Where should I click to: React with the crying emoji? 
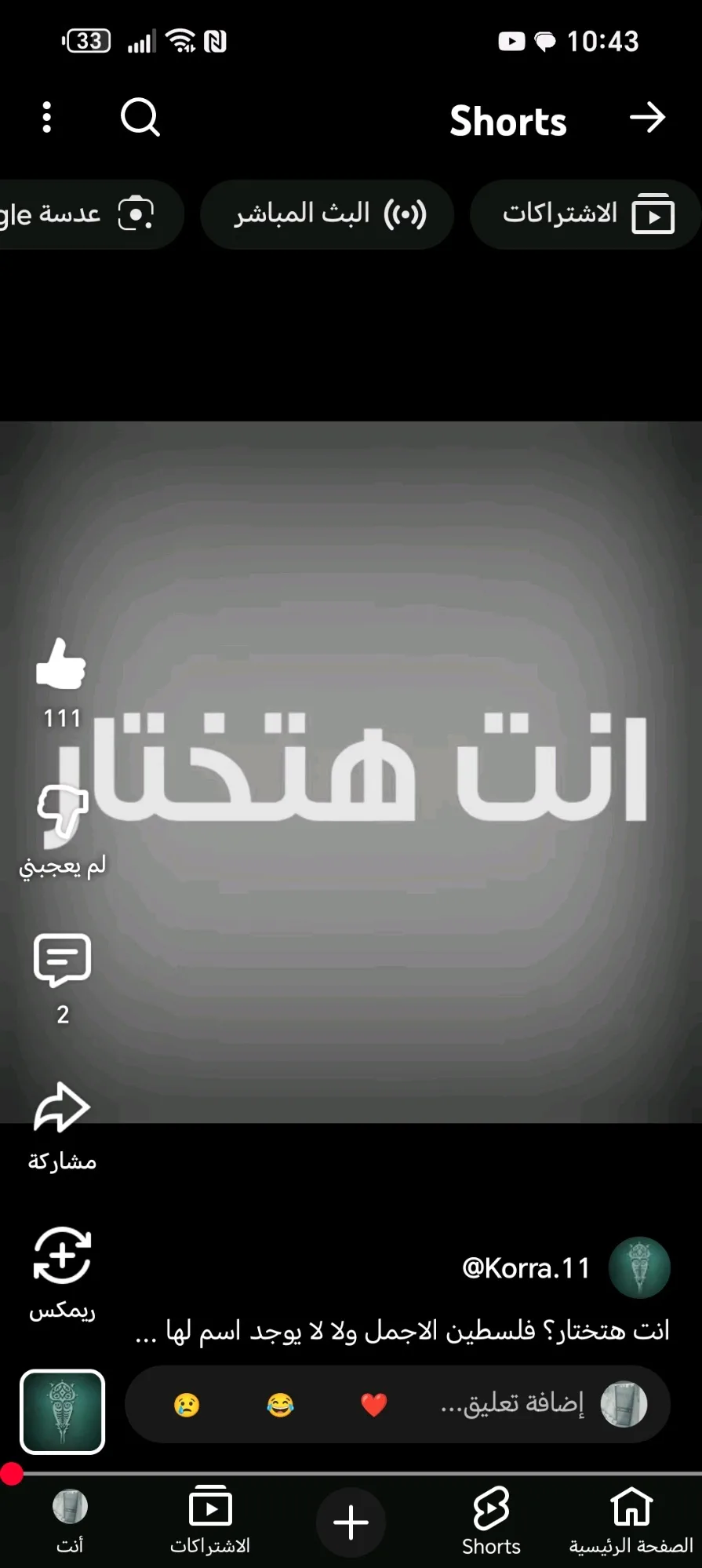(187, 1405)
